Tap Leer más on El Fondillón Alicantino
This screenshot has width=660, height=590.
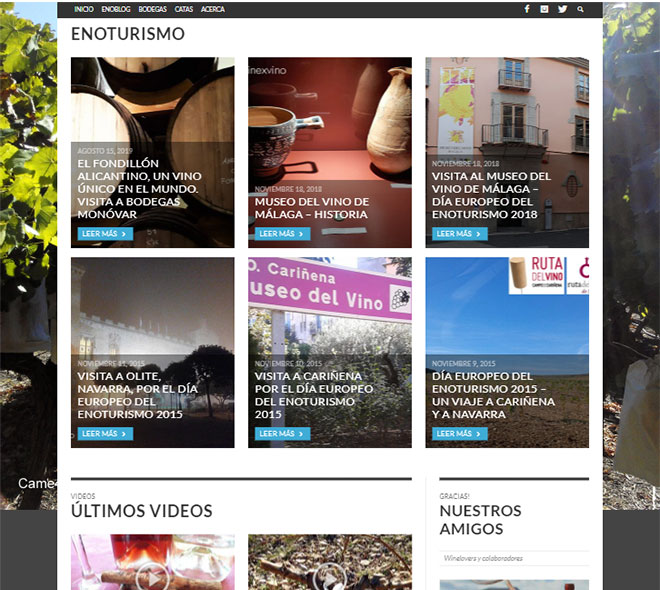coord(105,234)
